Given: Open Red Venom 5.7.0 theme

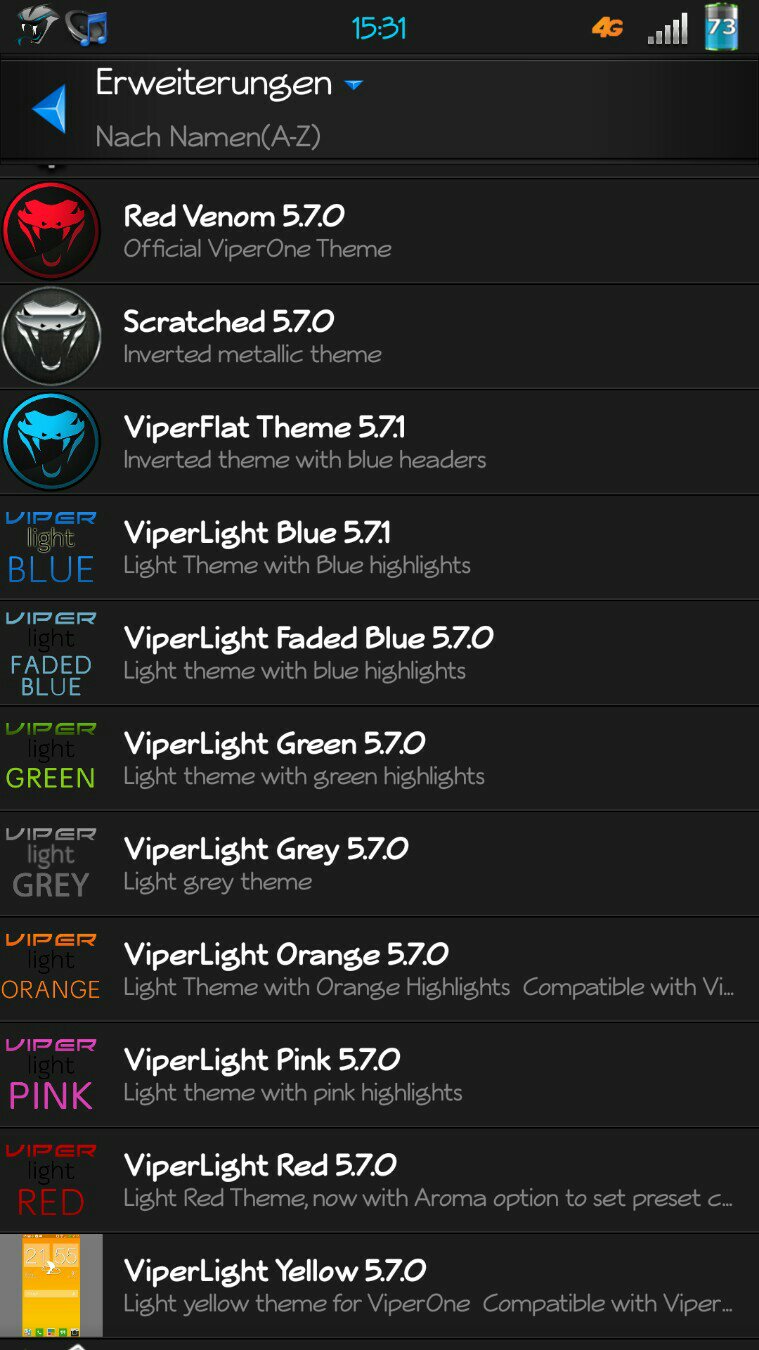Looking at the screenshot, I should 379,231.
